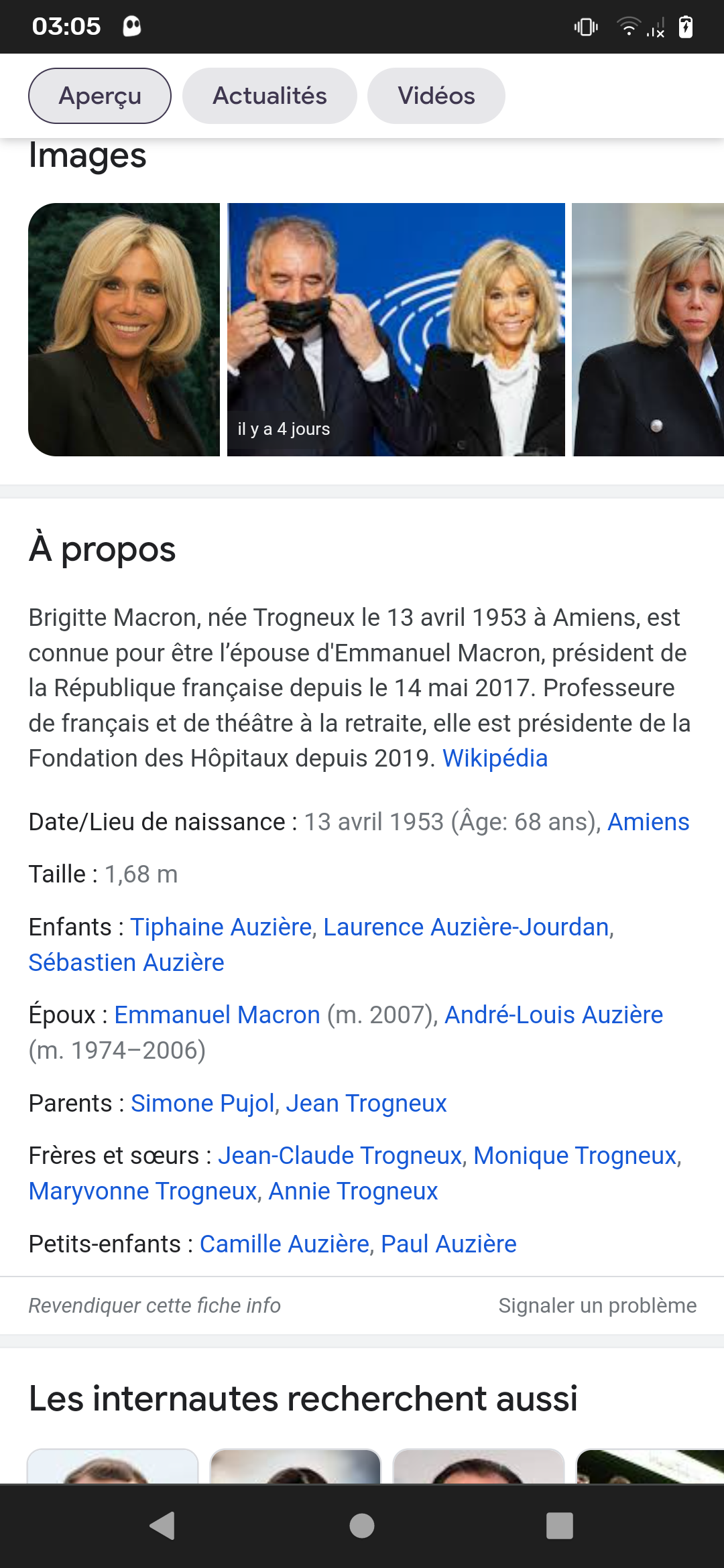
Task: Open the image labeled il y a 4 jours
Action: click(396, 330)
